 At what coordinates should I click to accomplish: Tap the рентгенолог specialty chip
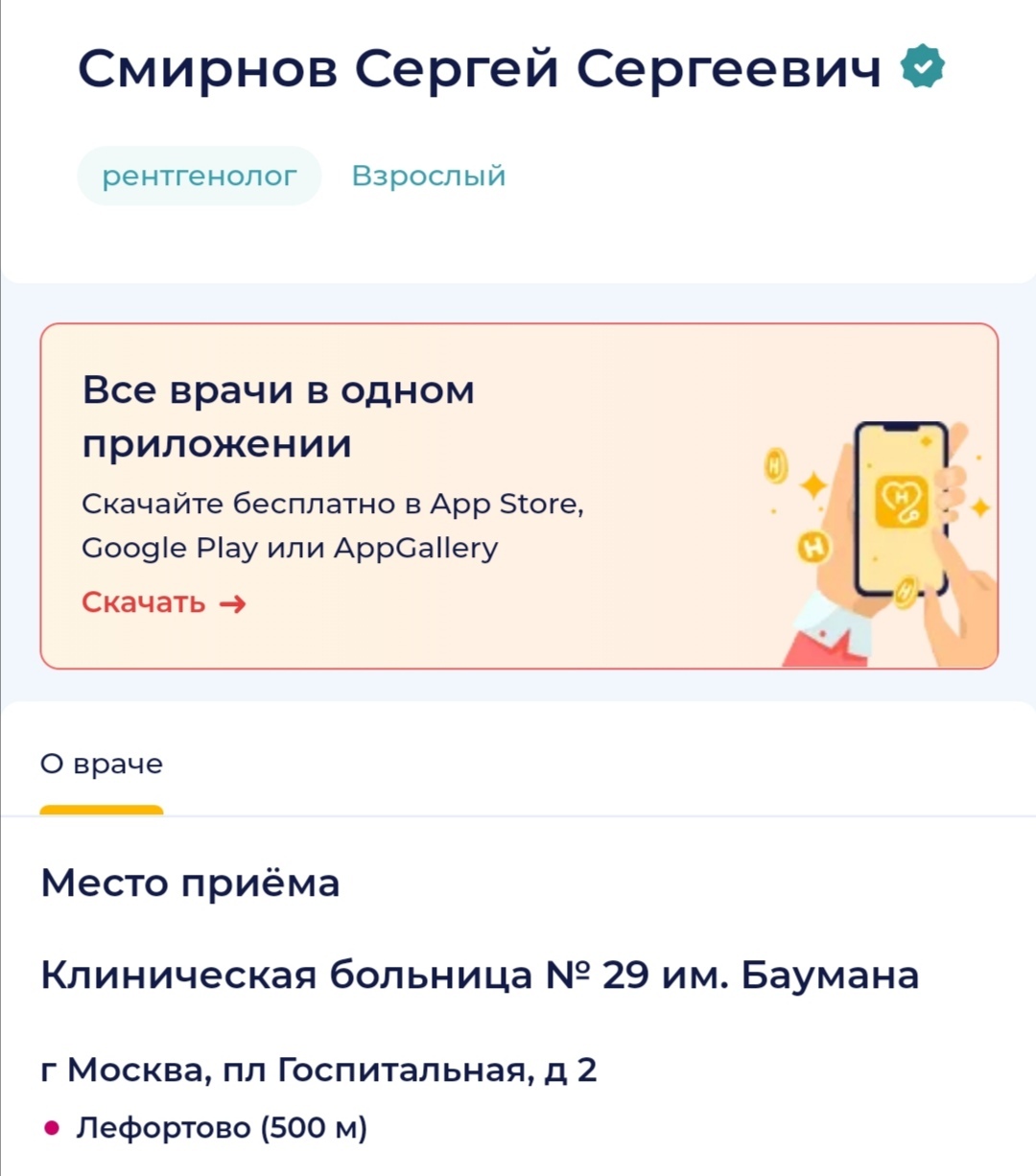(199, 176)
